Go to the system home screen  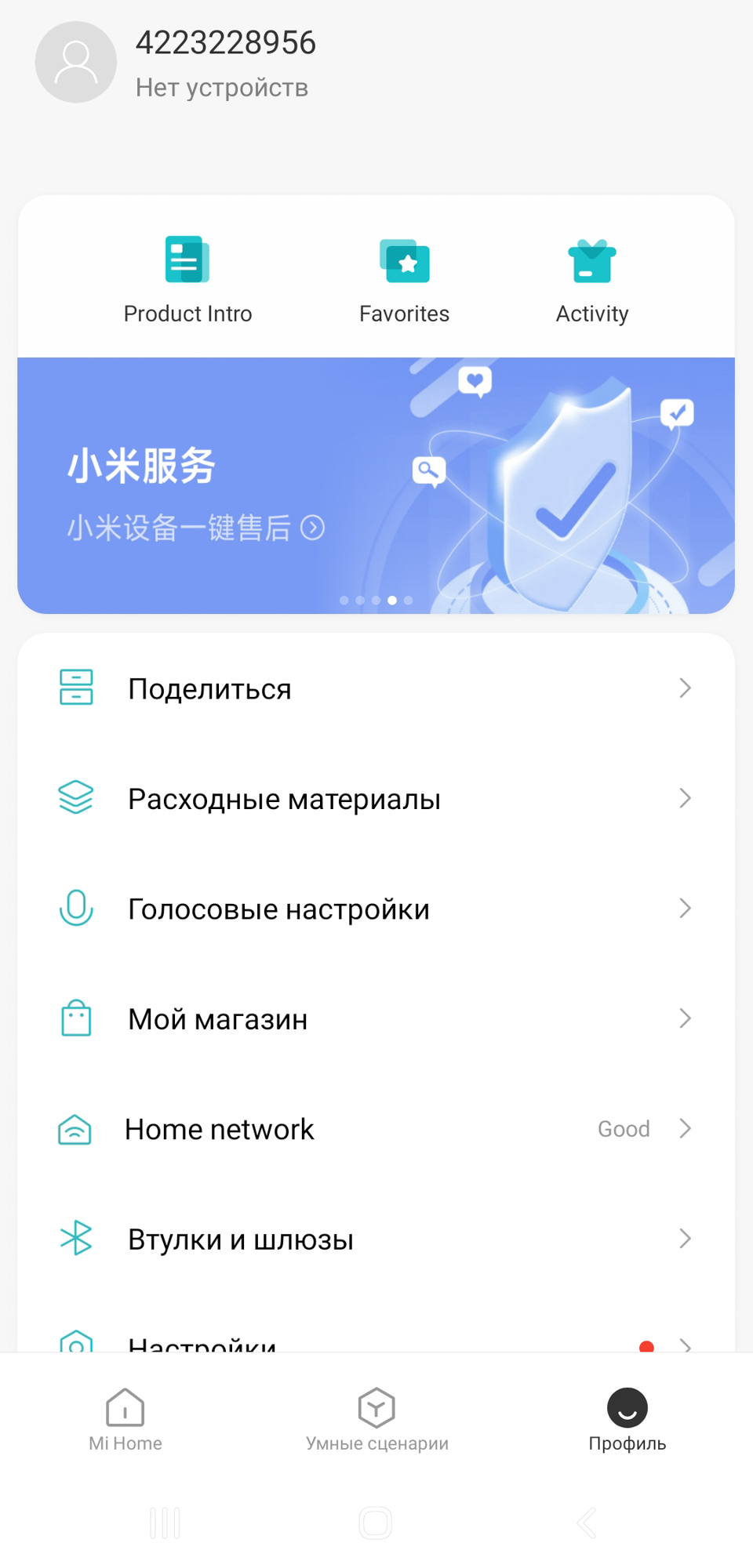pos(376,1523)
